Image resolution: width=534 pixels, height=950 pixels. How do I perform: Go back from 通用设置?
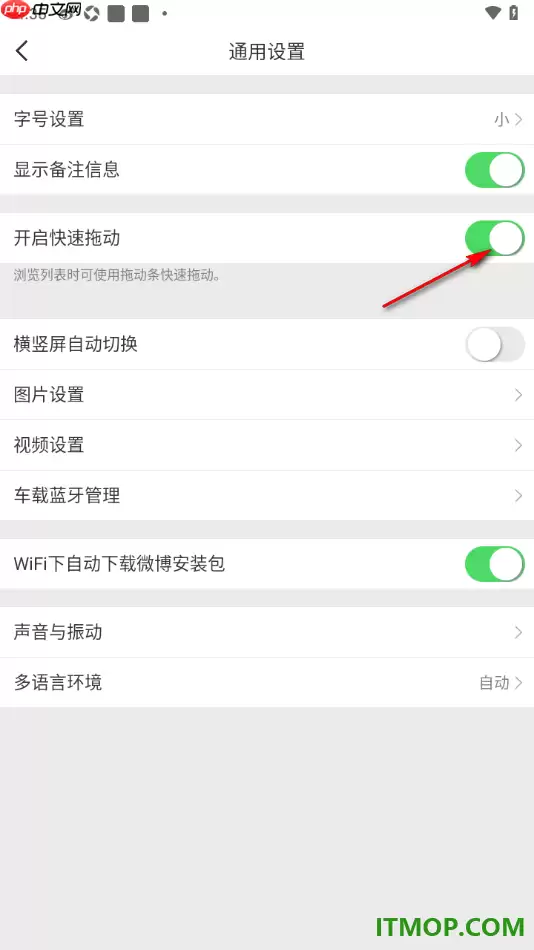pyautogui.click(x=22, y=51)
